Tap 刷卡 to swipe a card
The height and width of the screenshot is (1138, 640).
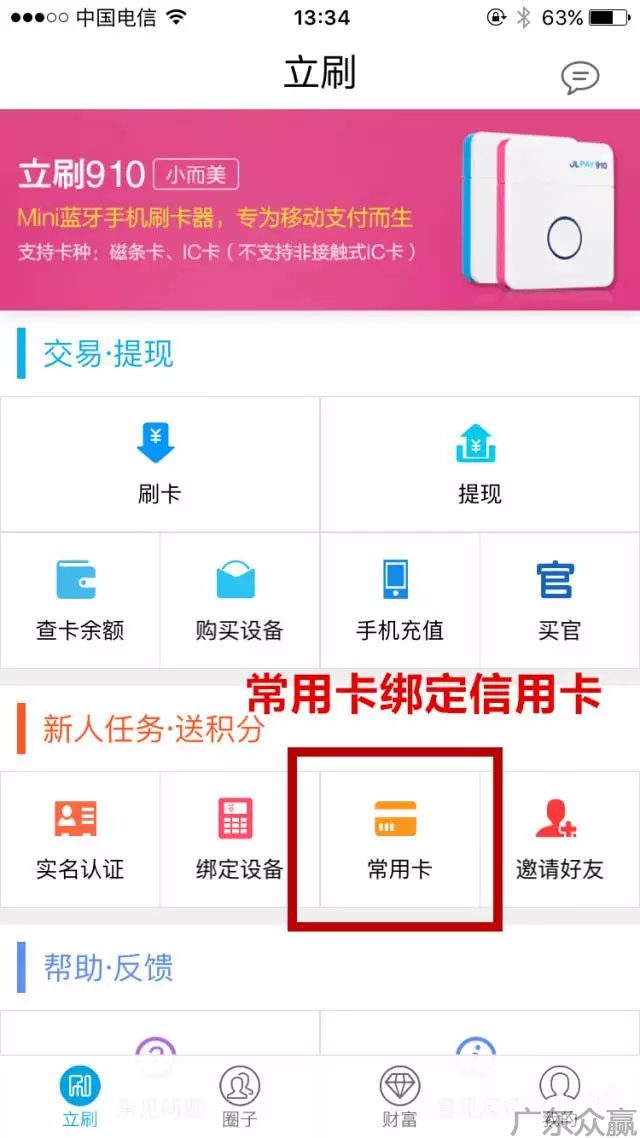[160, 464]
